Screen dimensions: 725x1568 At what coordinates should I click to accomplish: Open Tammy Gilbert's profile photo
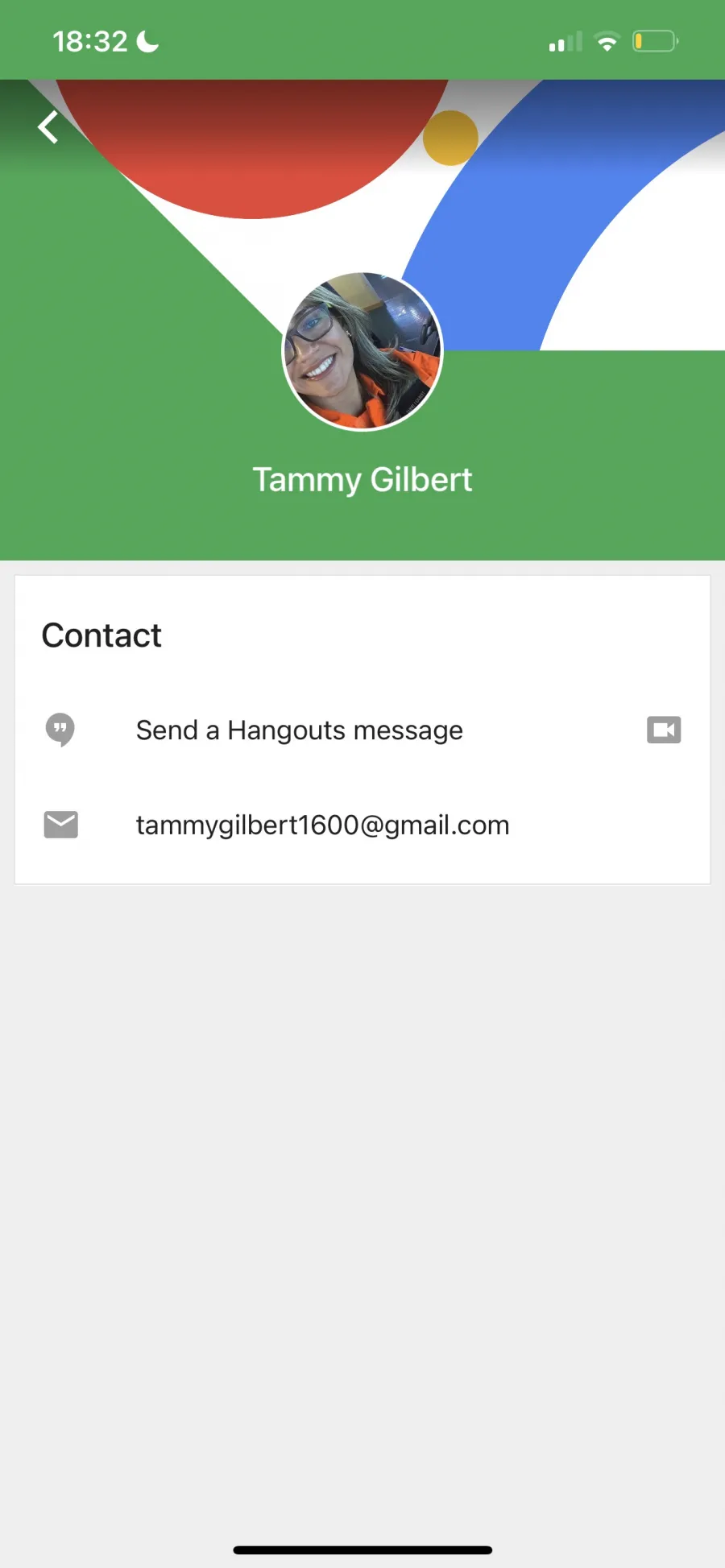point(362,351)
